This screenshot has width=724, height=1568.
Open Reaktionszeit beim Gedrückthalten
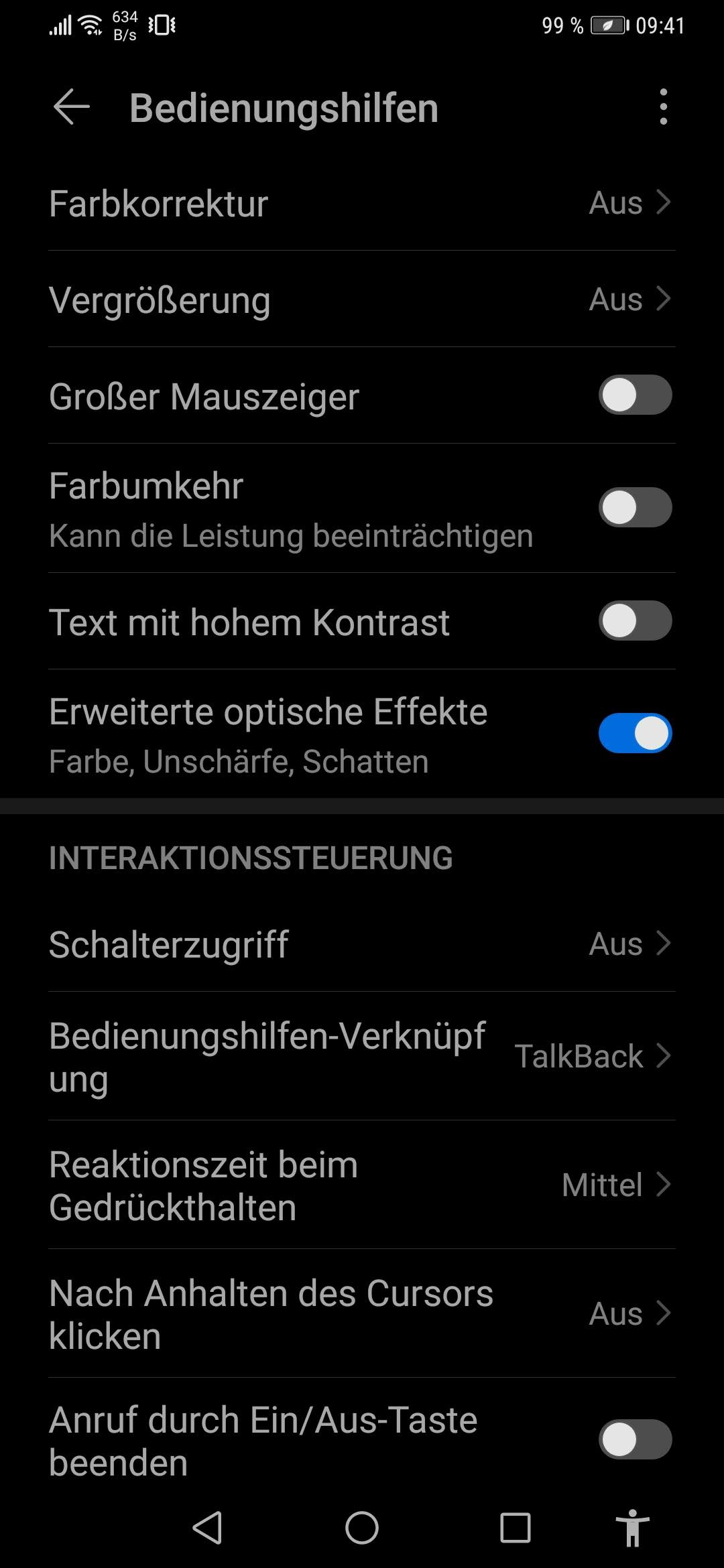point(362,1185)
